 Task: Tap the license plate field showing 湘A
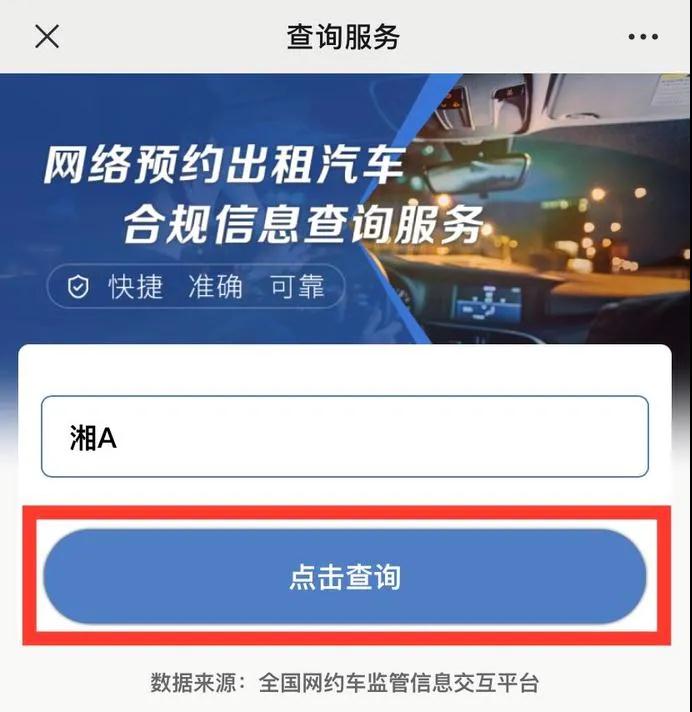pyautogui.click(x=345, y=437)
